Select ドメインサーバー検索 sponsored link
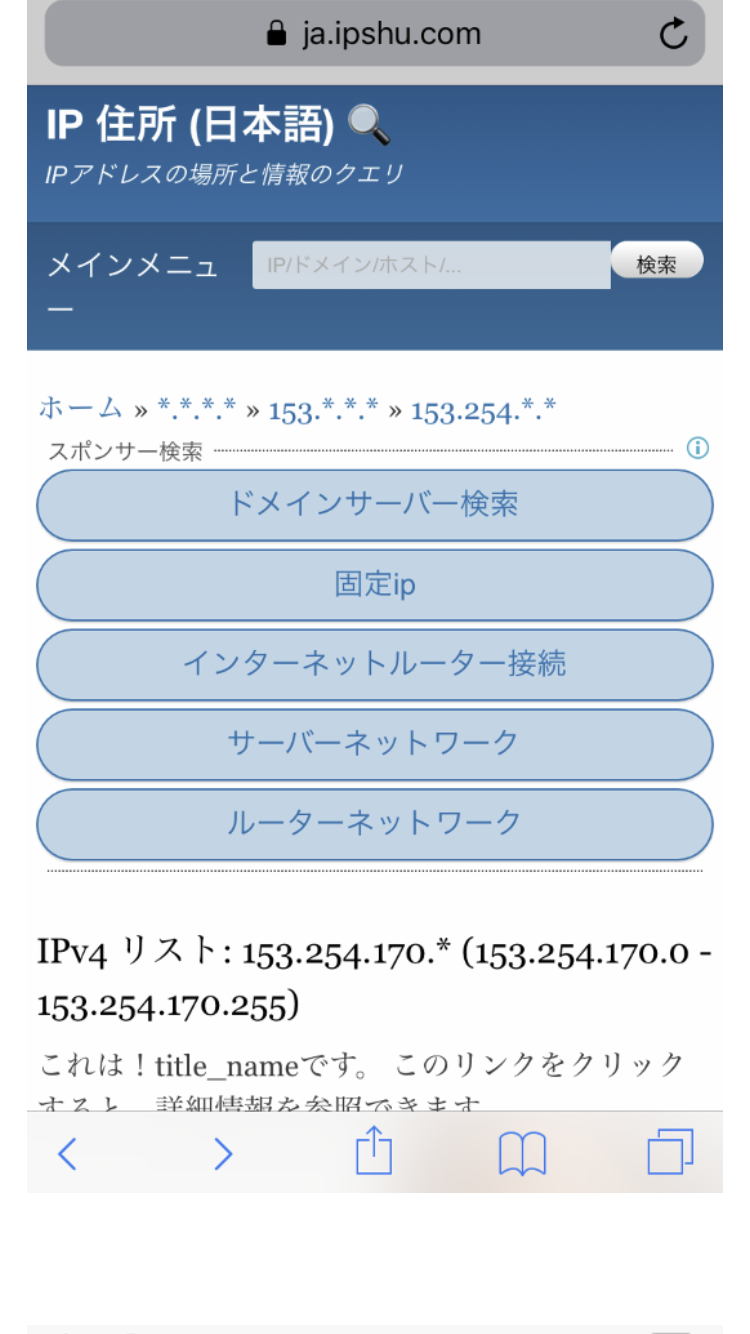 pos(375,504)
